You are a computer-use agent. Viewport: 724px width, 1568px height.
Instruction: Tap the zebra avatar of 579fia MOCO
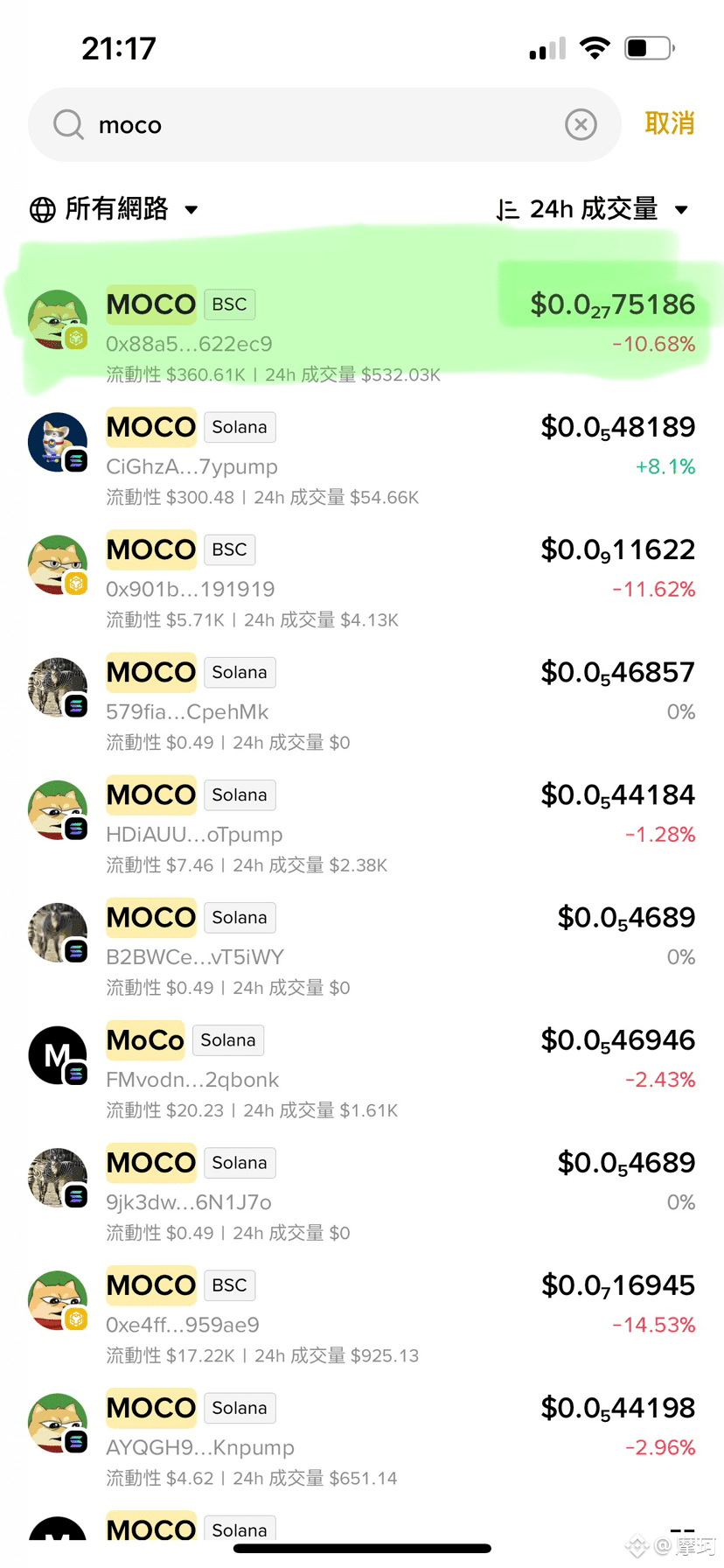[58, 687]
